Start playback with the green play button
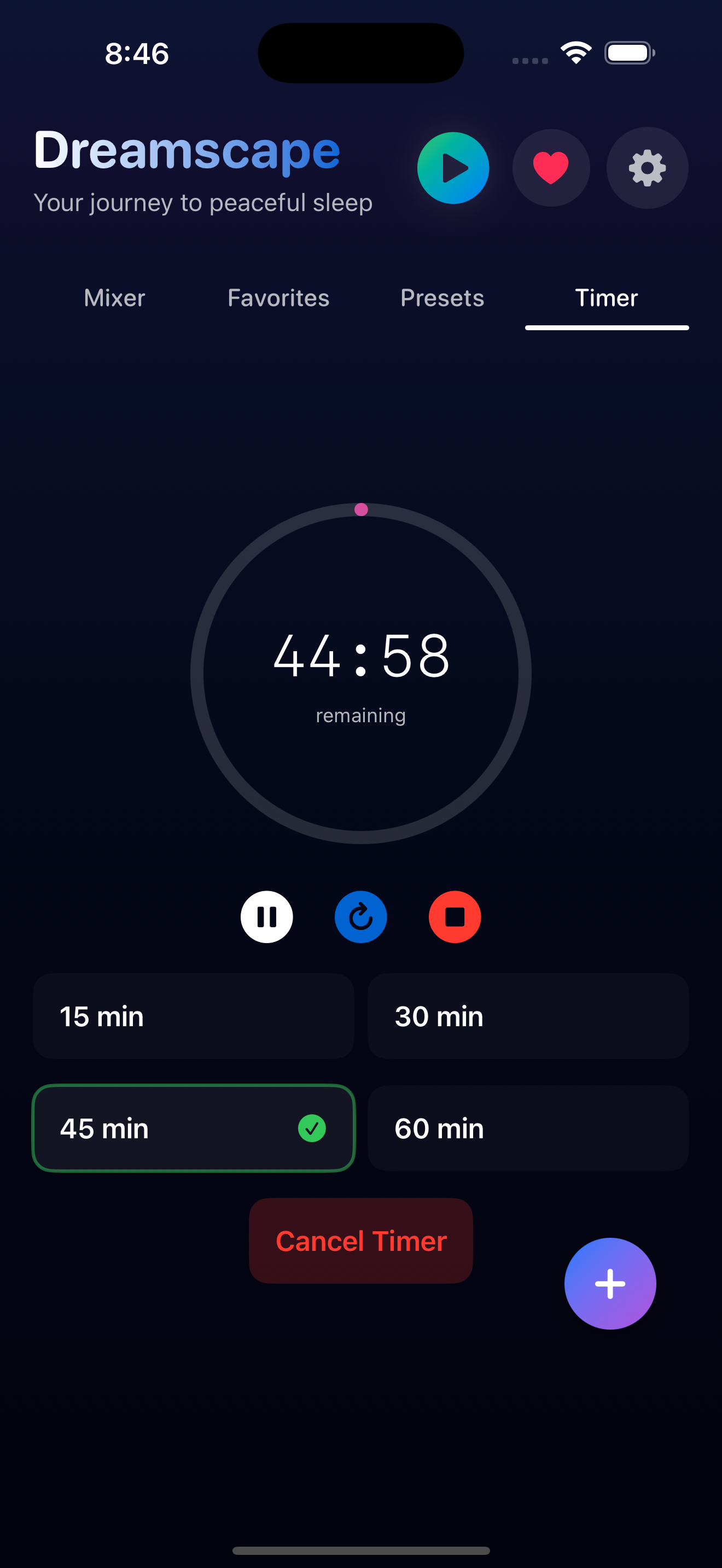This screenshot has height=1568, width=722. click(453, 168)
